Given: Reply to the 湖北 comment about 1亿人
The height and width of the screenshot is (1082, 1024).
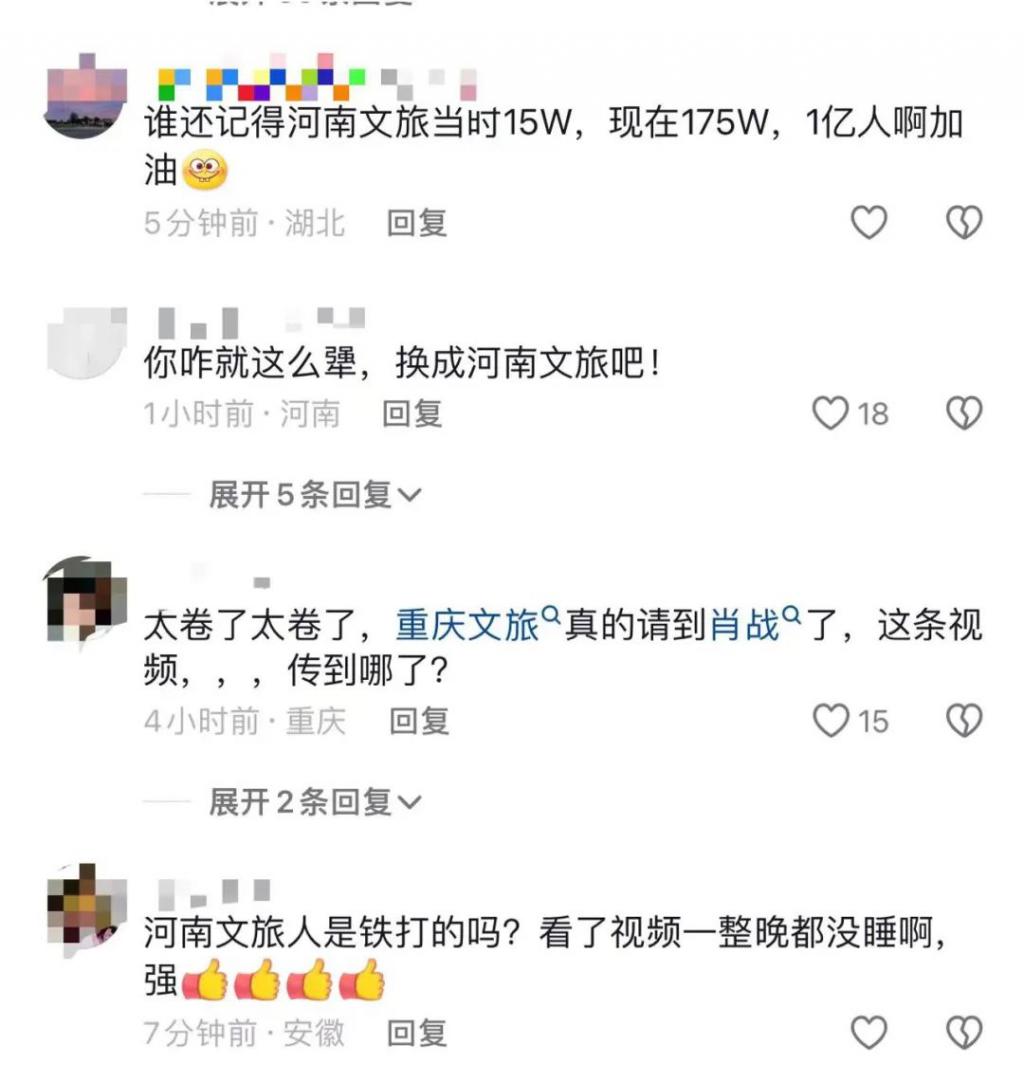Looking at the screenshot, I should (x=417, y=223).
